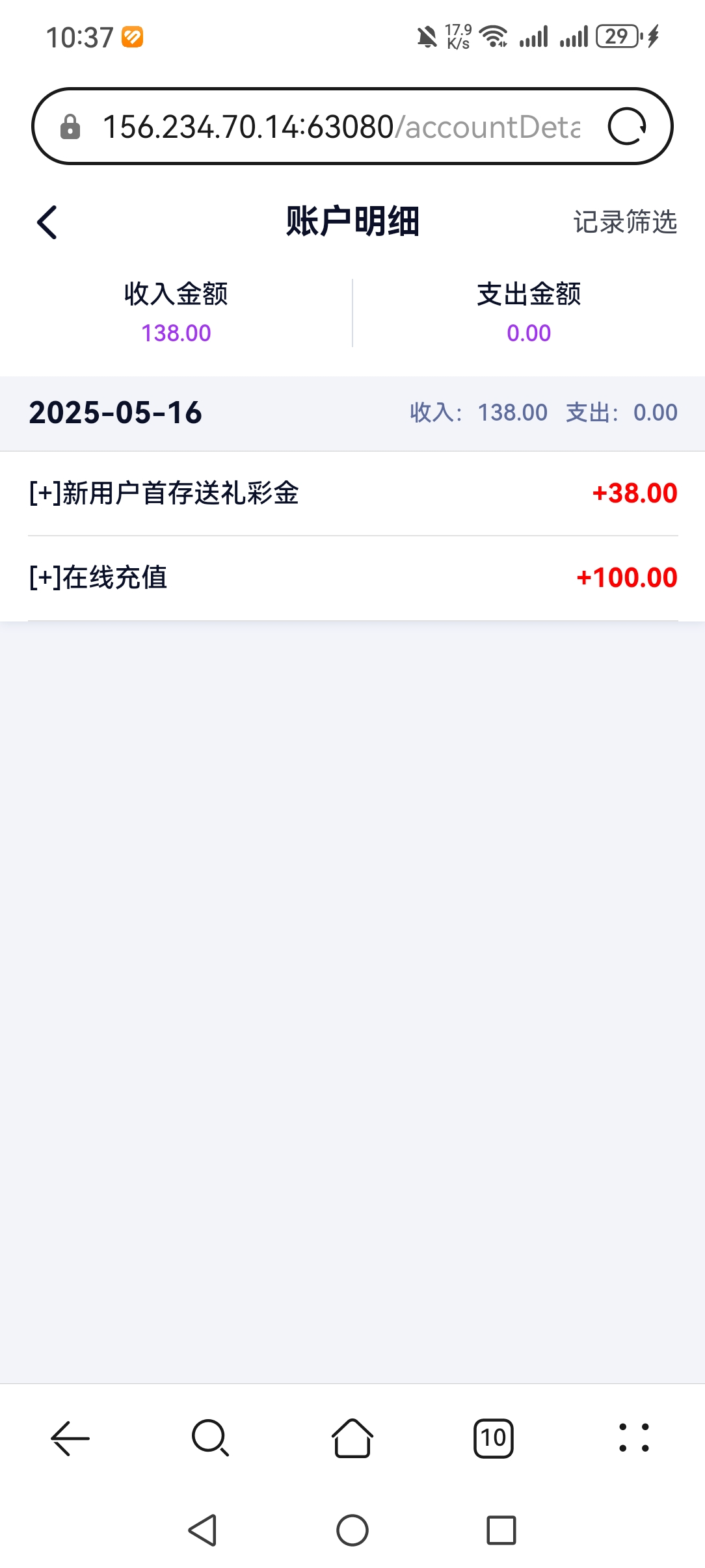Go back from the 账户明细 page

[47, 222]
